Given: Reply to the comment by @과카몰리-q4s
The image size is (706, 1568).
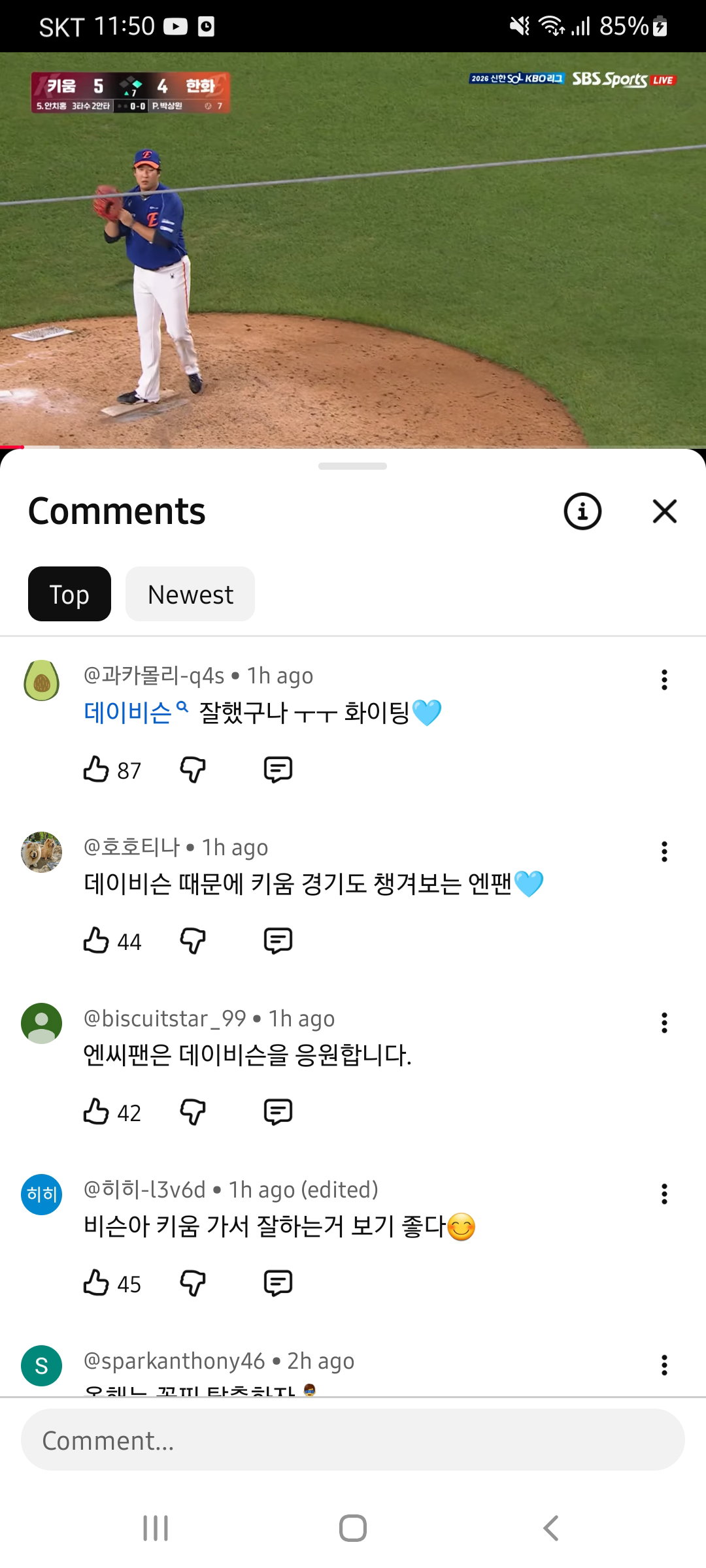Looking at the screenshot, I should coord(278,770).
